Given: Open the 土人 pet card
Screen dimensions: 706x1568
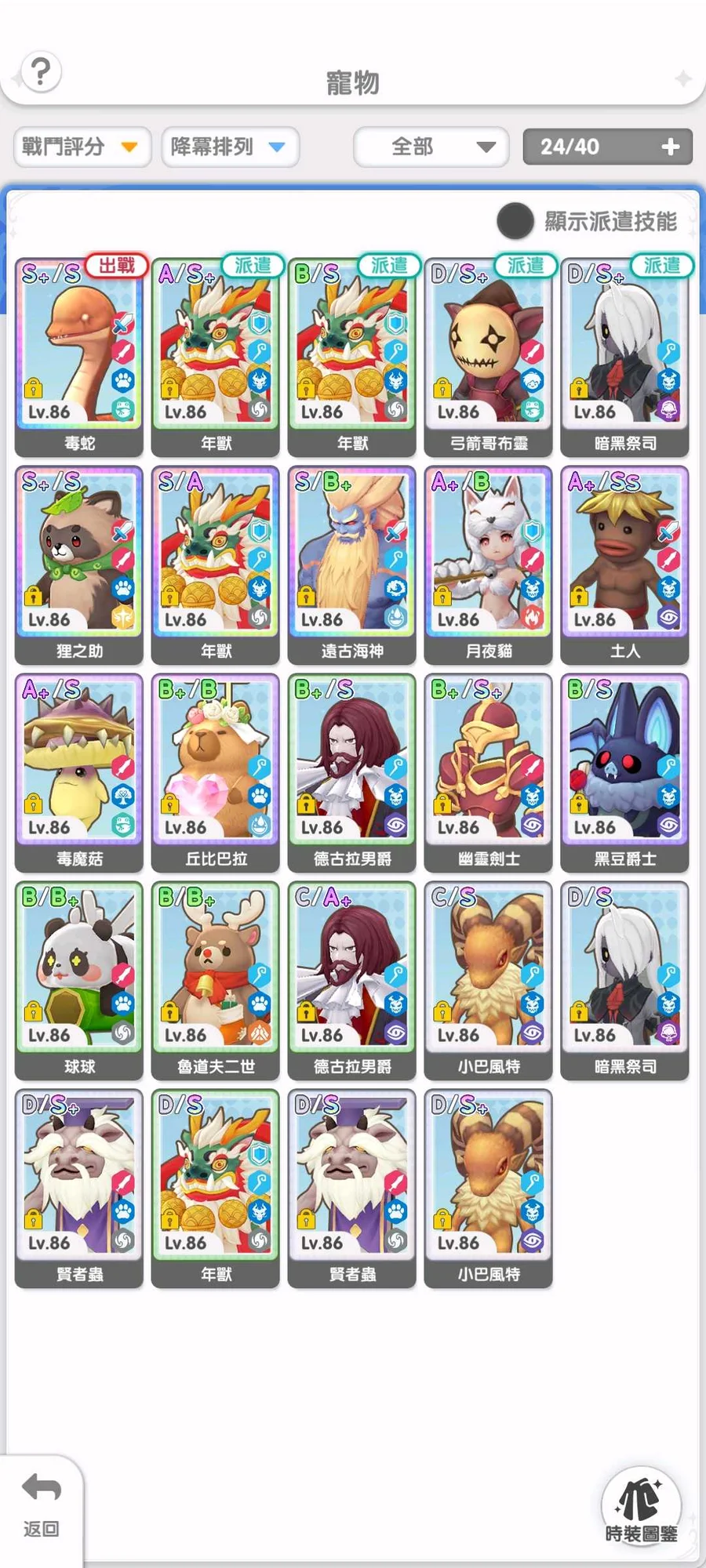Looking at the screenshot, I should (625, 565).
